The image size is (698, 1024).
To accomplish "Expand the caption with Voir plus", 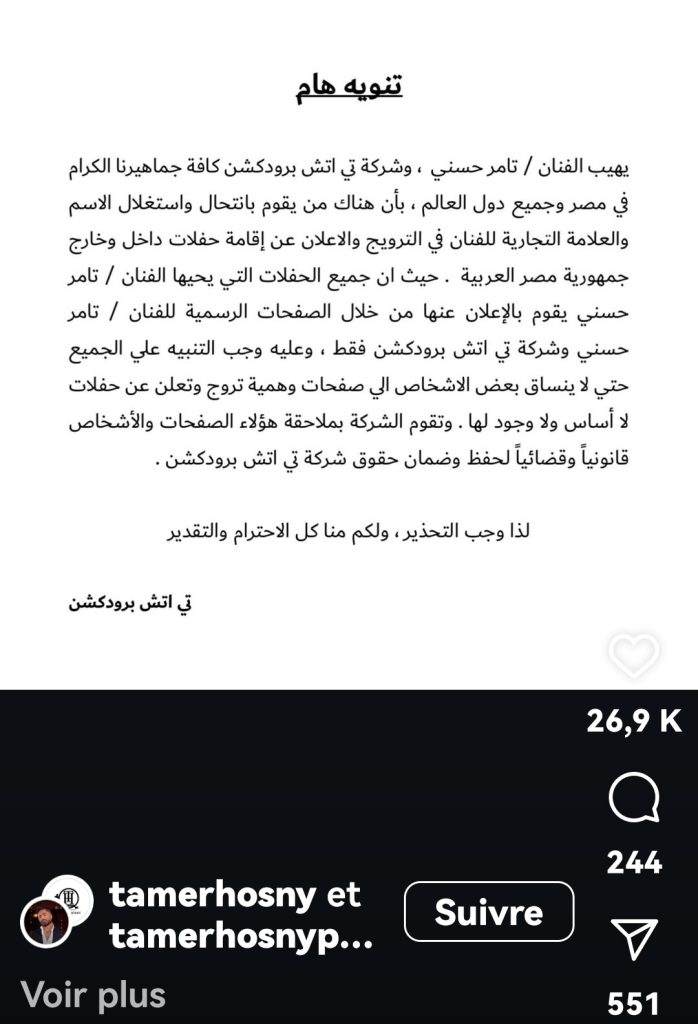I will click(x=93, y=995).
